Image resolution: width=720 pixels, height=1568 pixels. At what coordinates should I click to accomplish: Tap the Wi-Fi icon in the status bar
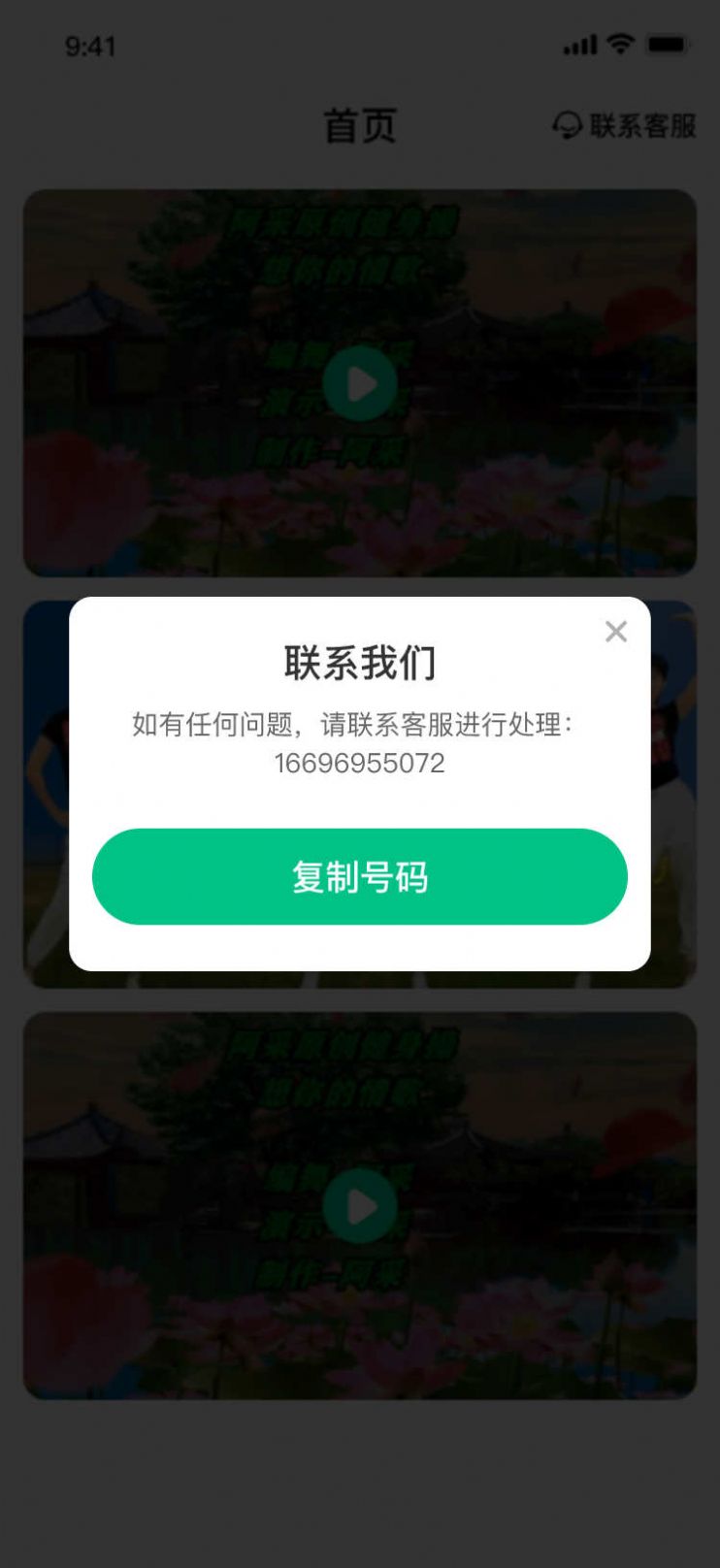pos(621,43)
